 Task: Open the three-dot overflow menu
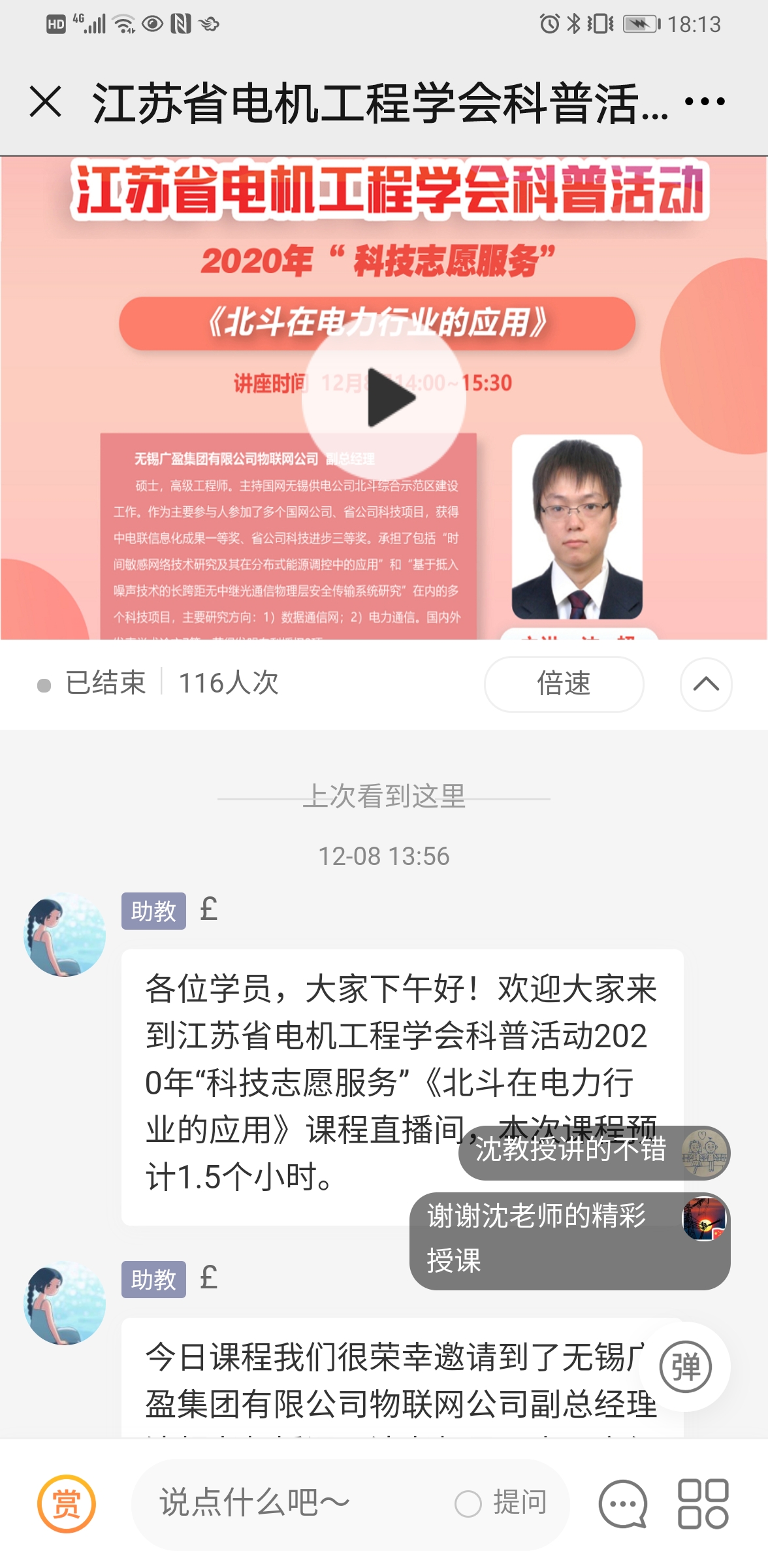[x=705, y=102]
